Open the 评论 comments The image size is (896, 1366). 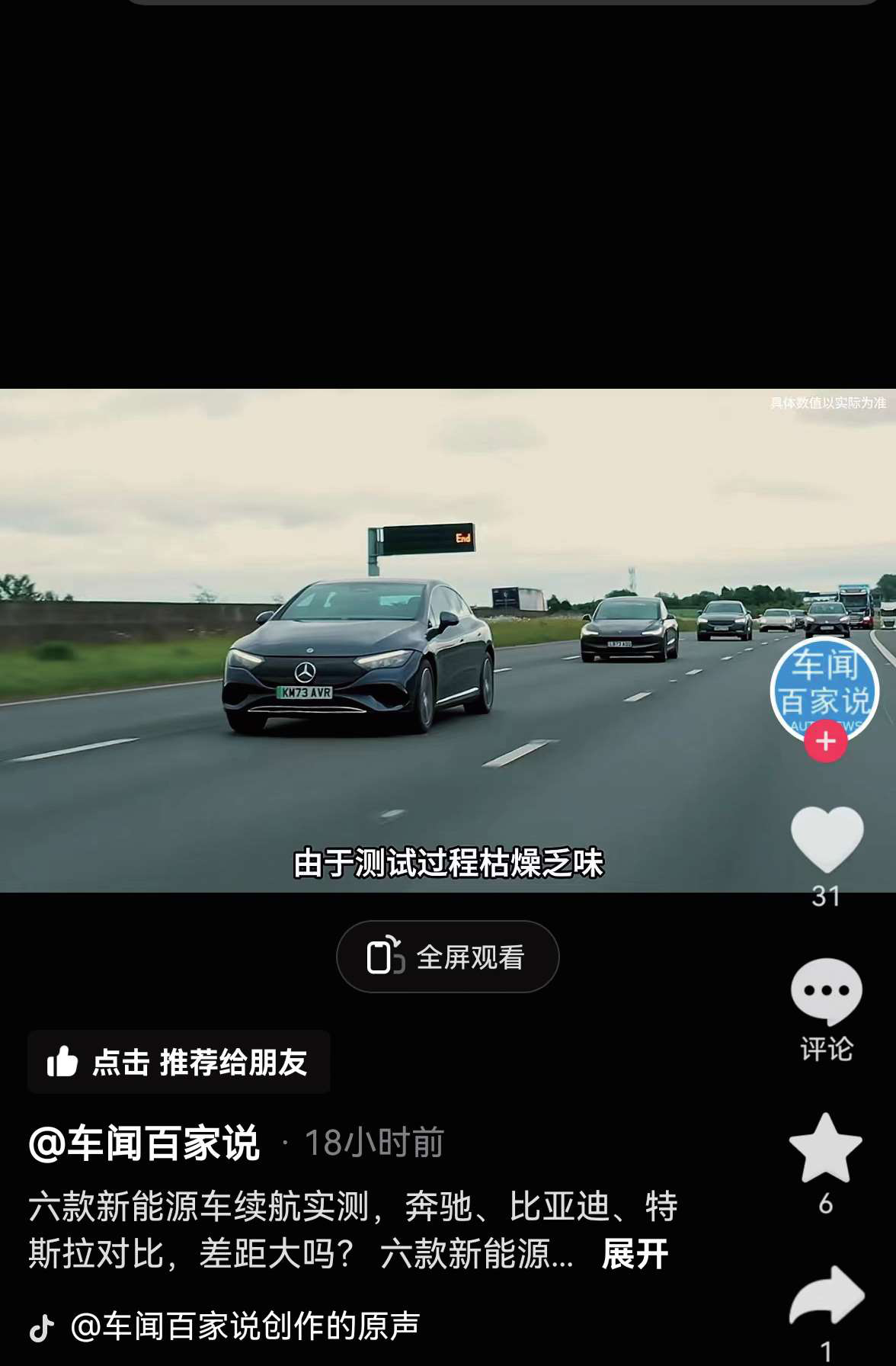click(x=827, y=992)
